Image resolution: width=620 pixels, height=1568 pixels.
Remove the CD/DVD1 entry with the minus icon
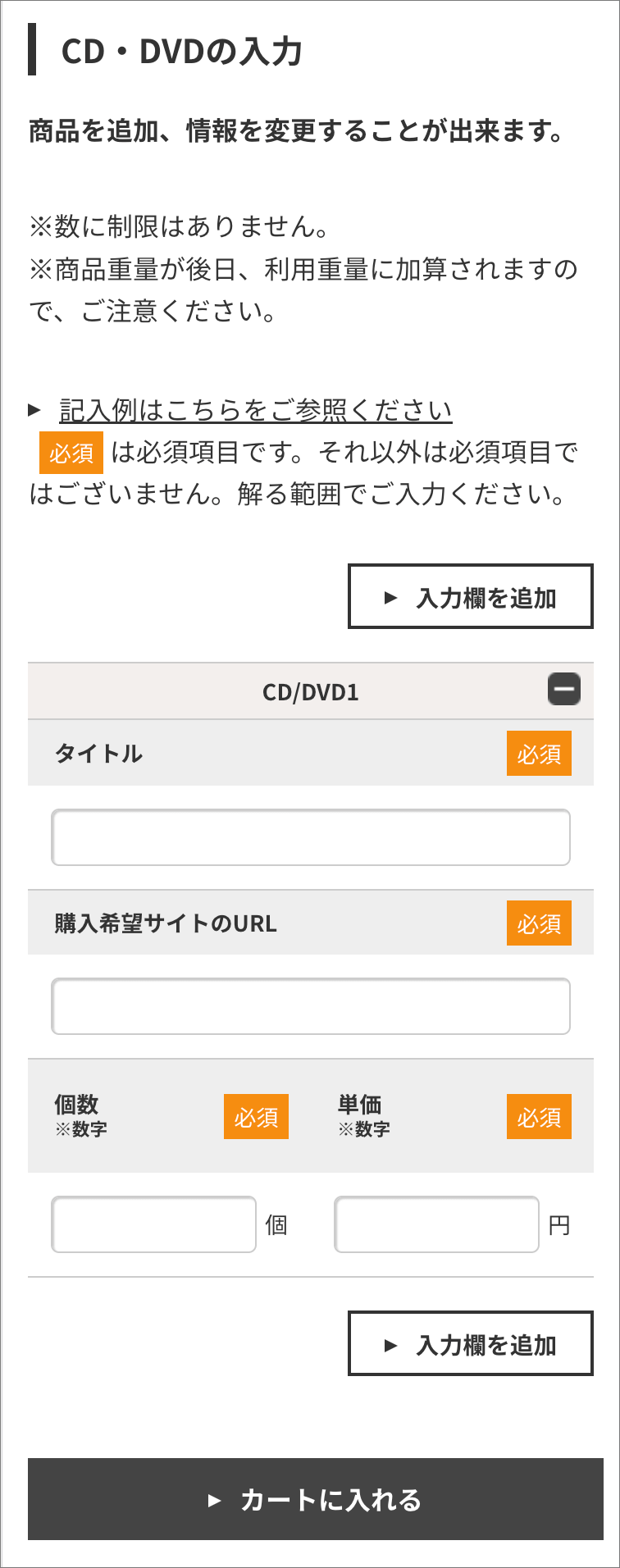coord(564,689)
